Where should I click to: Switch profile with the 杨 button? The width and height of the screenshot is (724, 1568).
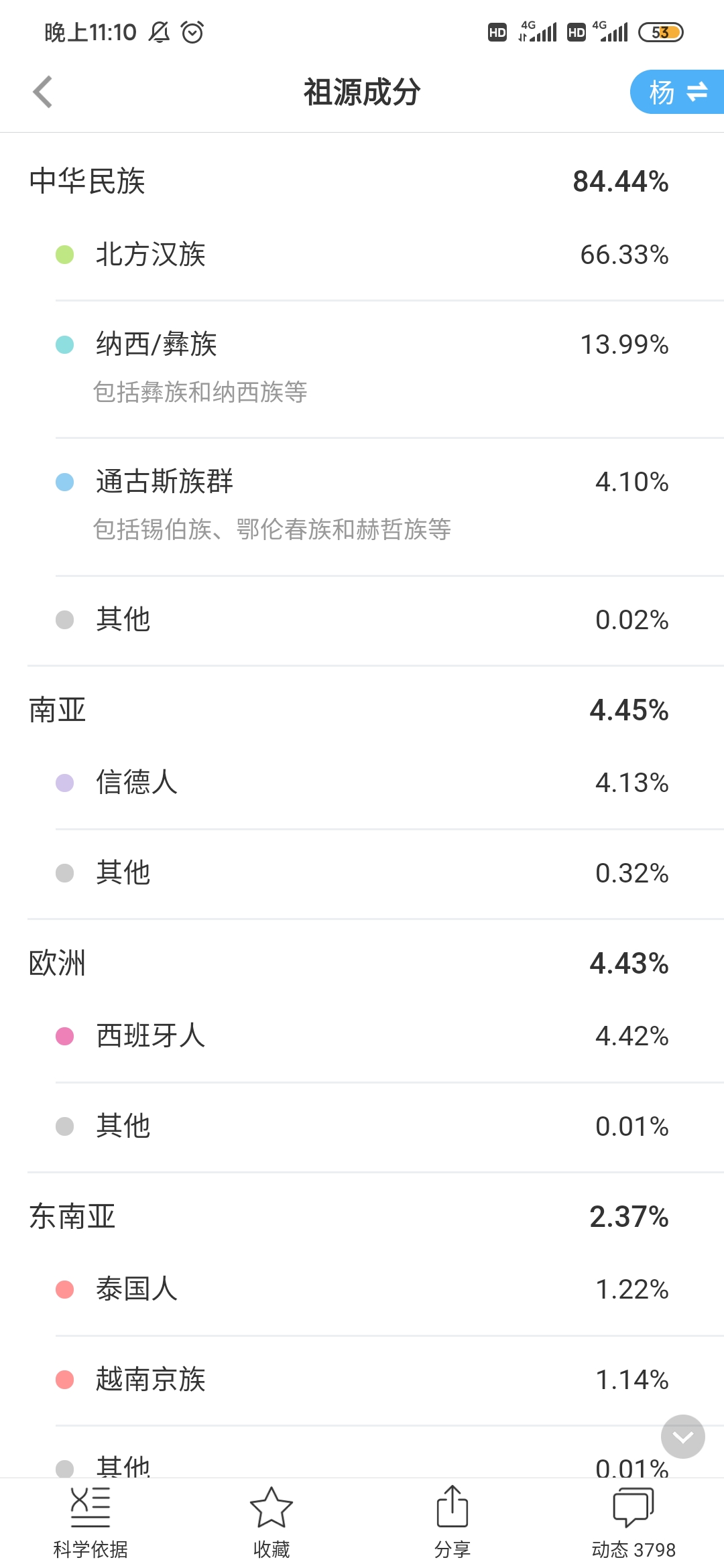point(677,92)
